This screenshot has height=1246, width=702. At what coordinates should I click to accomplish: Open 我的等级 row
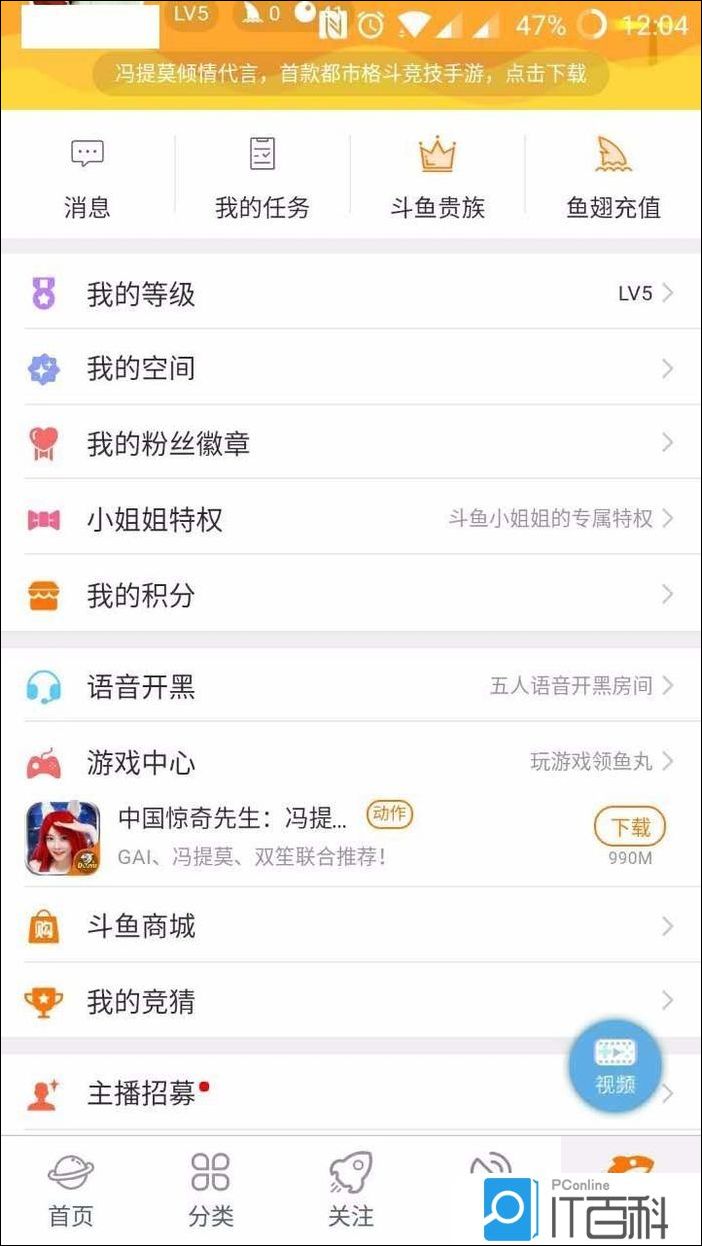coord(350,294)
